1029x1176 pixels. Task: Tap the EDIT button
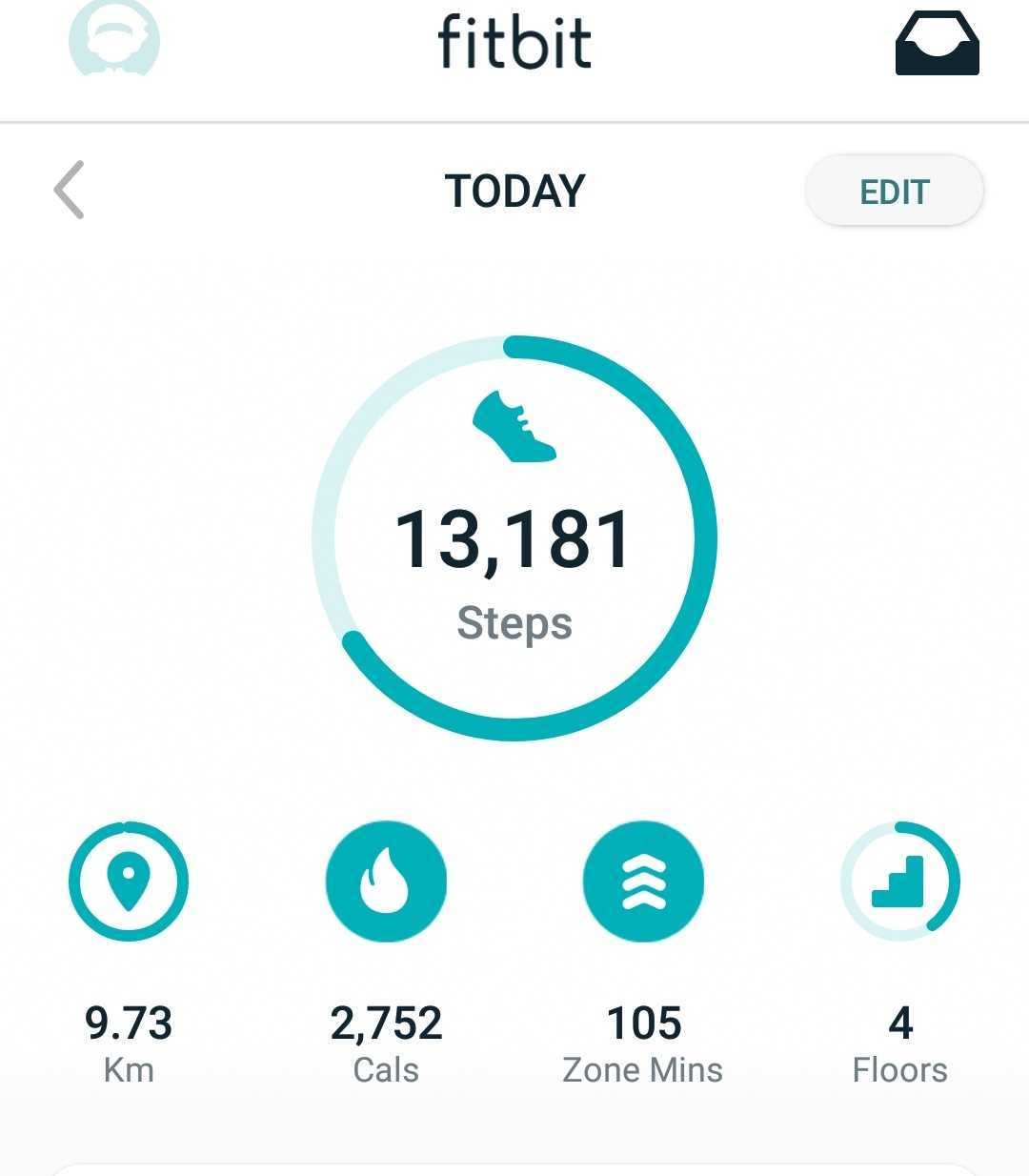[894, 192]
